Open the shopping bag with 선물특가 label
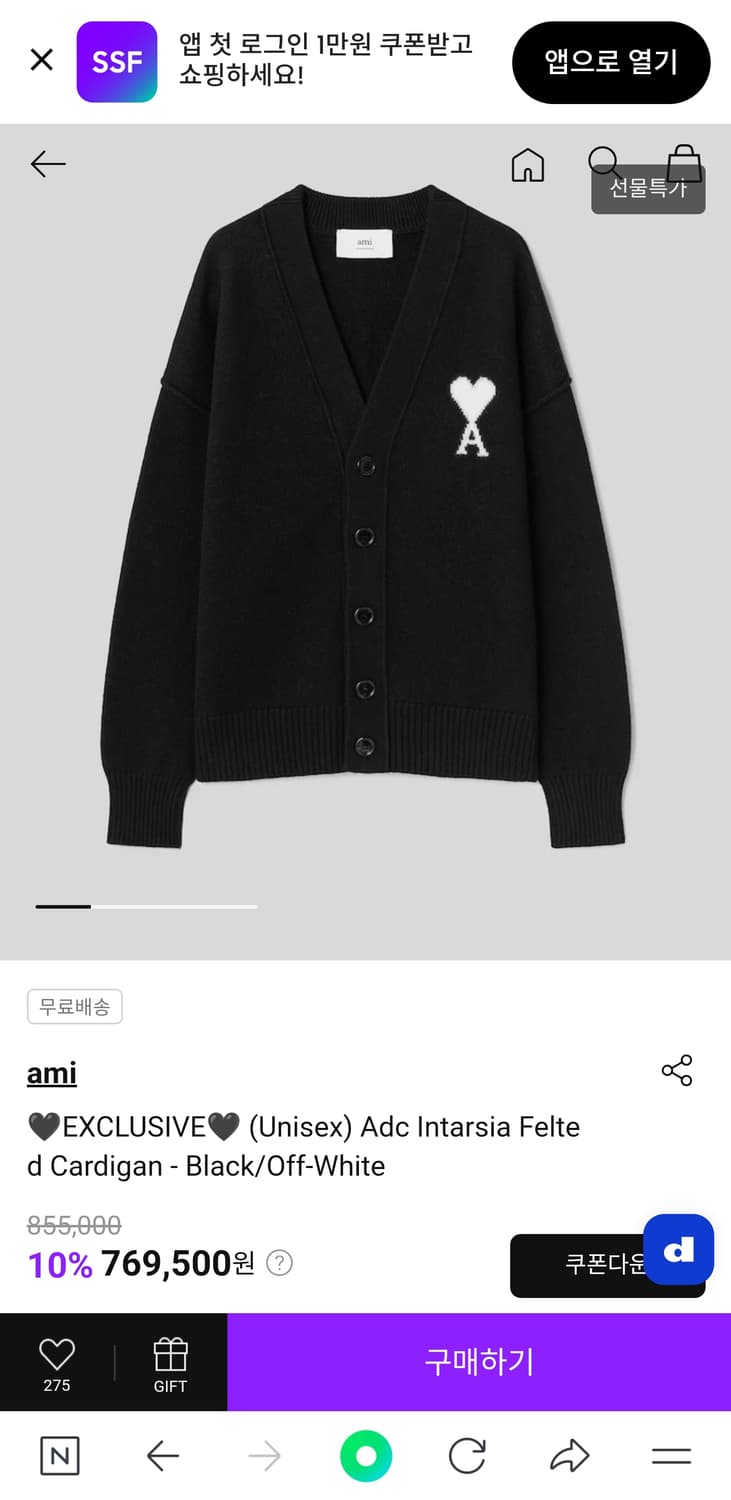 (x=686, y=162)
